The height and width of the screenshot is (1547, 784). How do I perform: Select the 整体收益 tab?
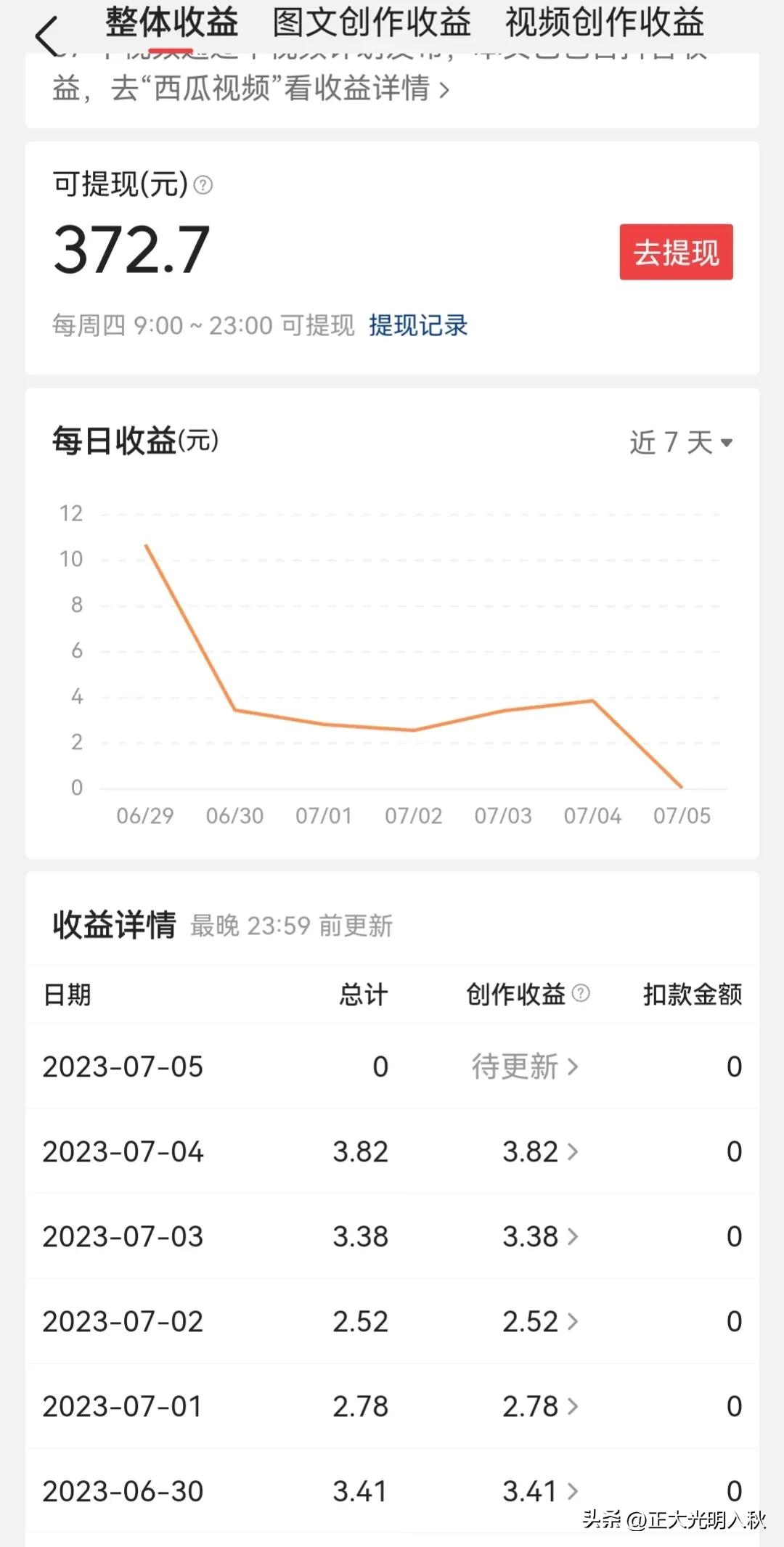[x=171, y=23]
